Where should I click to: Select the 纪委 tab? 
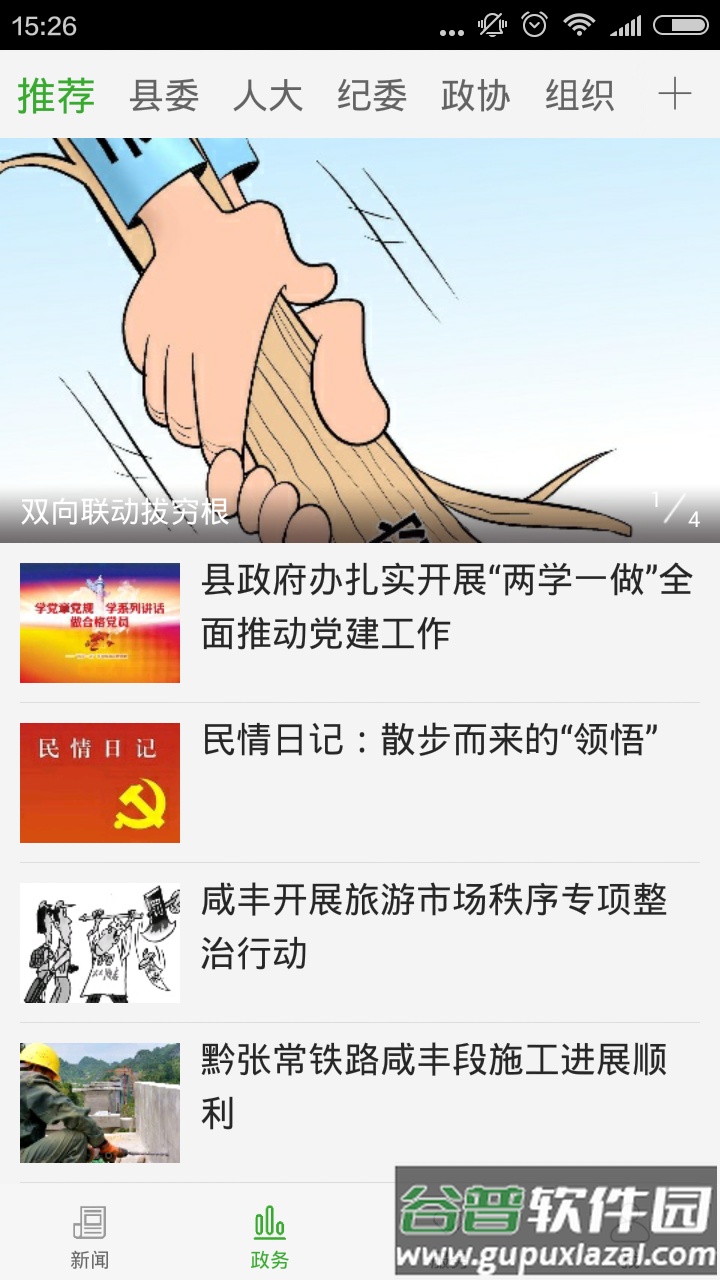click(x=372, y=94)
